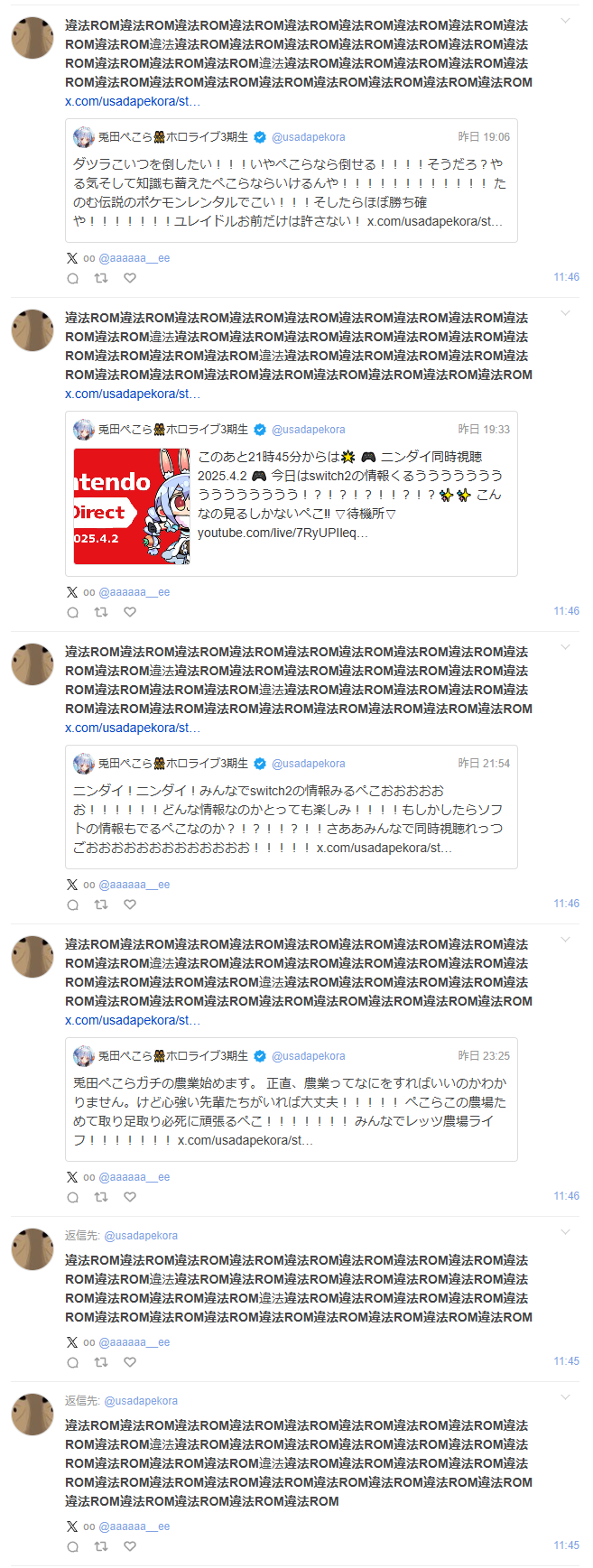Screen dimensions: 593x1568
Task: Expand the chevron on the topmost post
Action: [566, 21]
